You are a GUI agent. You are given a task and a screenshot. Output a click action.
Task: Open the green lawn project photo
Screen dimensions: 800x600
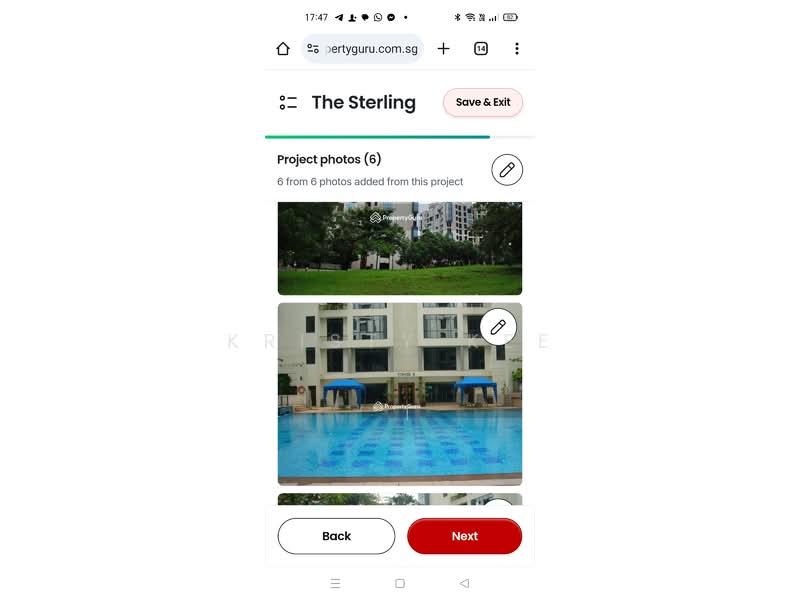[399, 250]
